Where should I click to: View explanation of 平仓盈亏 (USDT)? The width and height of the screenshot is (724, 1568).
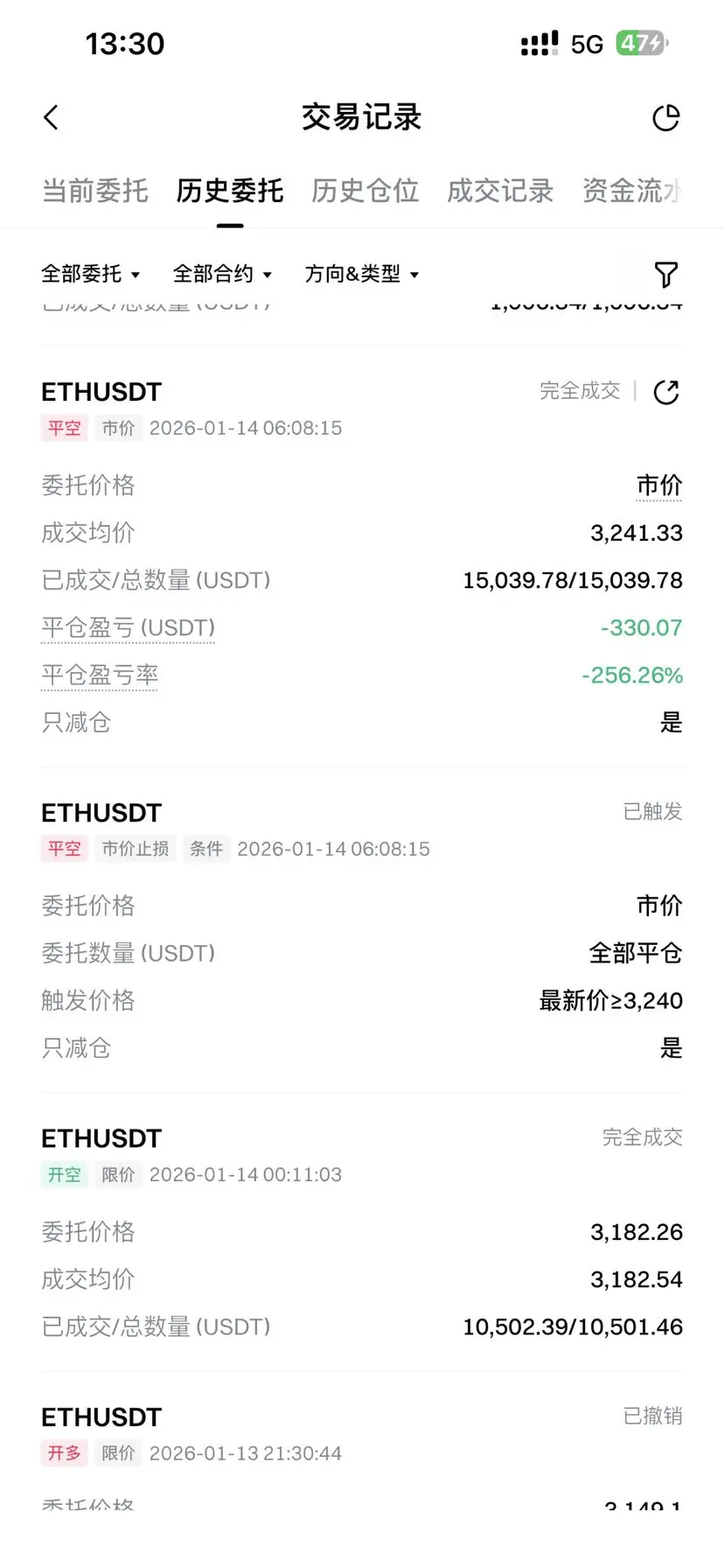point(128,628)
